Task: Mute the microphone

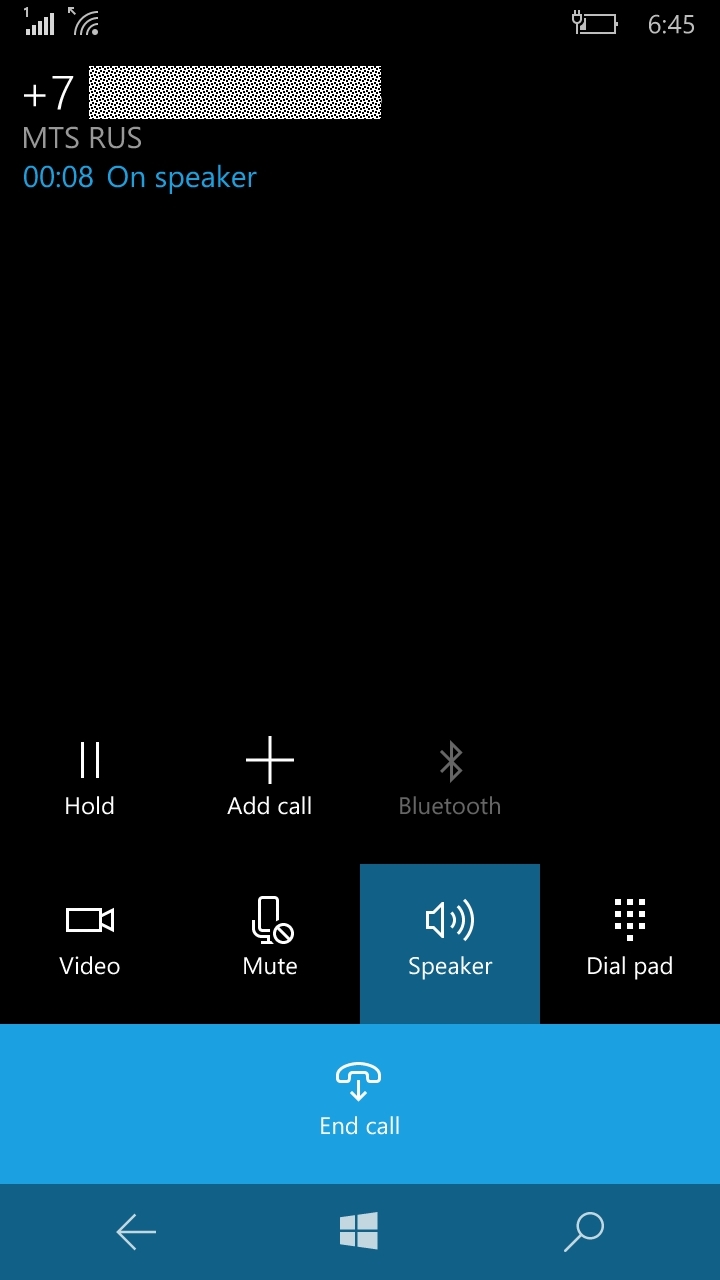Action: pyautogui.click(x=270, y=940)
